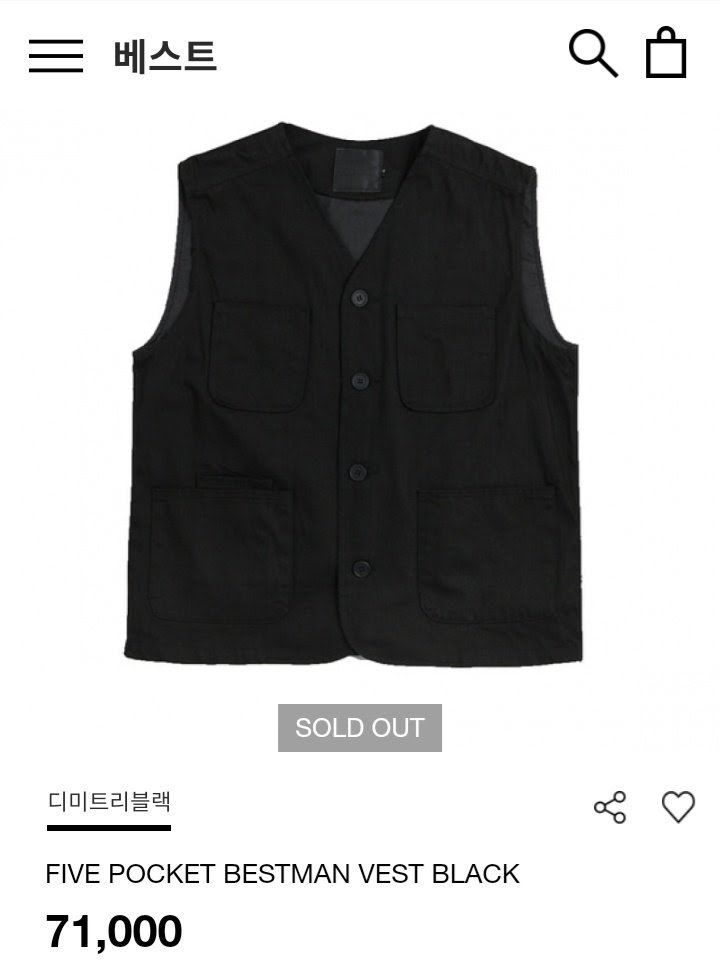Open the hamburger menu
This screenshot has height=977, width=720.
point(55,55)
